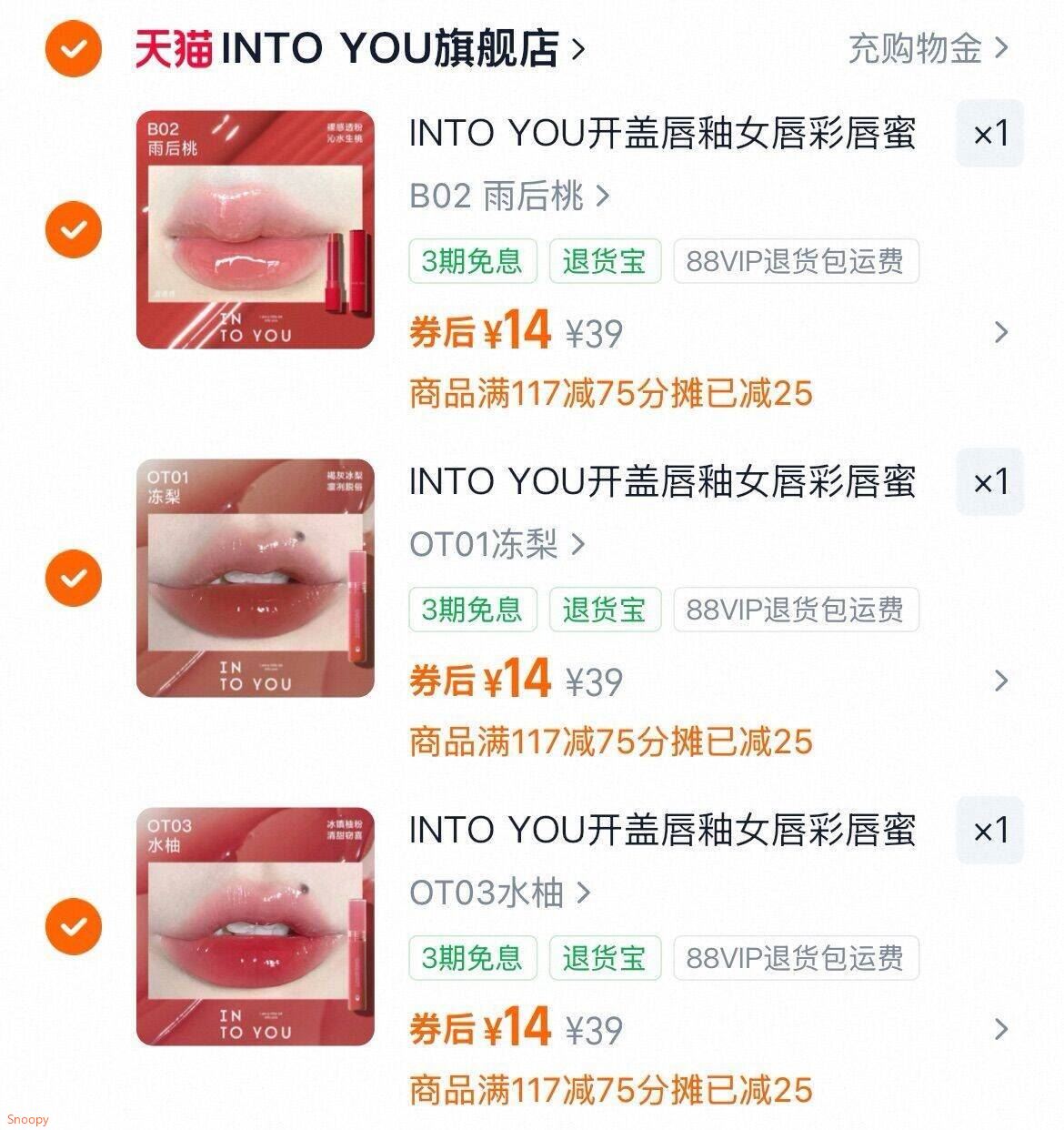Viewport: 1064px width, 1130px height.
Task: Click the 退货宝 tag on OT01冻梨 item
Action: [x=606, y=610]
